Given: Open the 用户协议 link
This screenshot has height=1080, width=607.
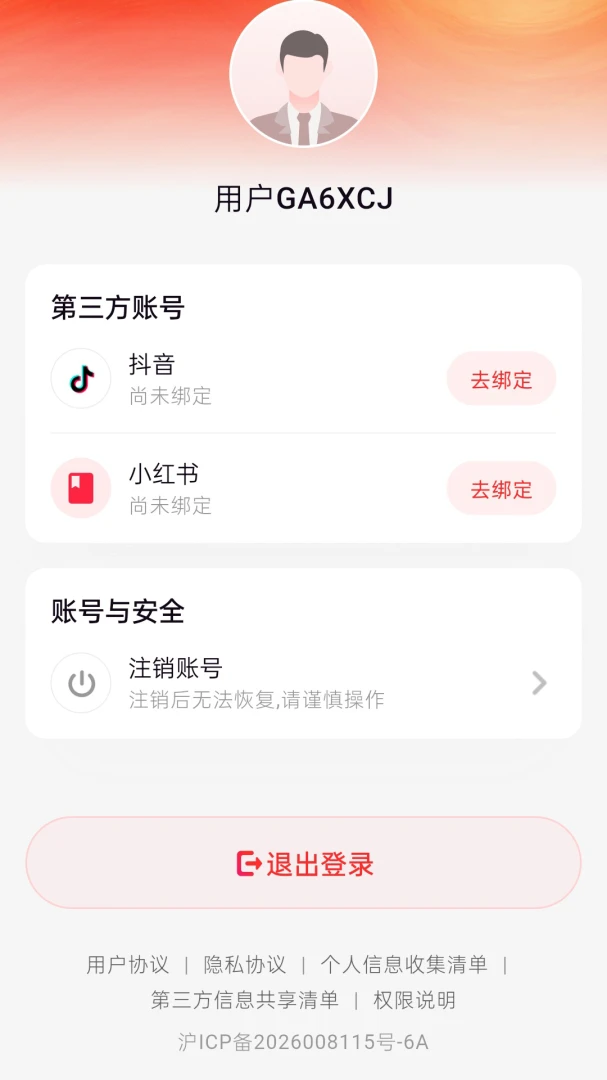Looking at the screenshot, I should coord(127,964).
